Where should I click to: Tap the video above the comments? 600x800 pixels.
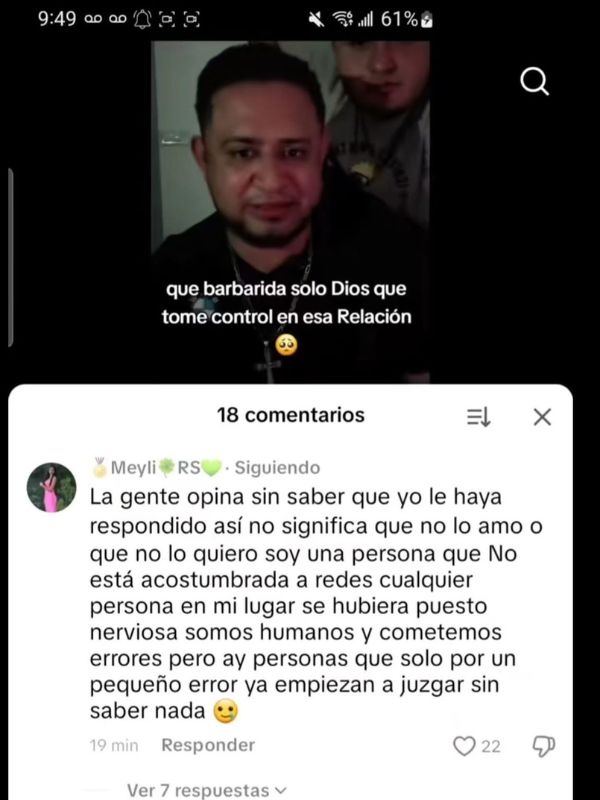tap(290, 210)
